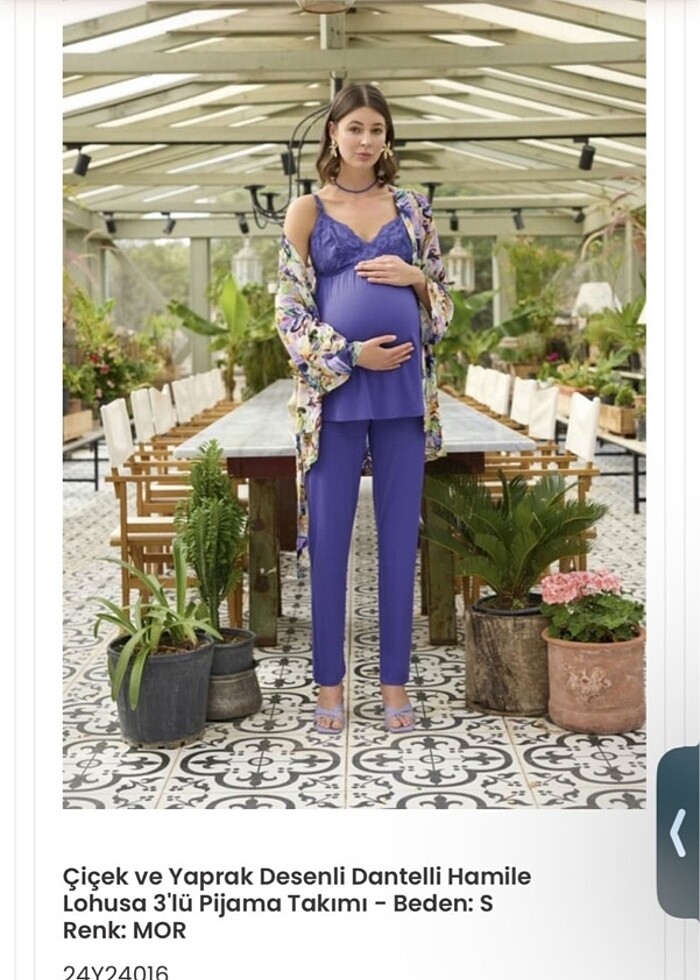Open the edge panel handle arrow
Viewport: 700px width, 980px height.
tap(678, 832)
